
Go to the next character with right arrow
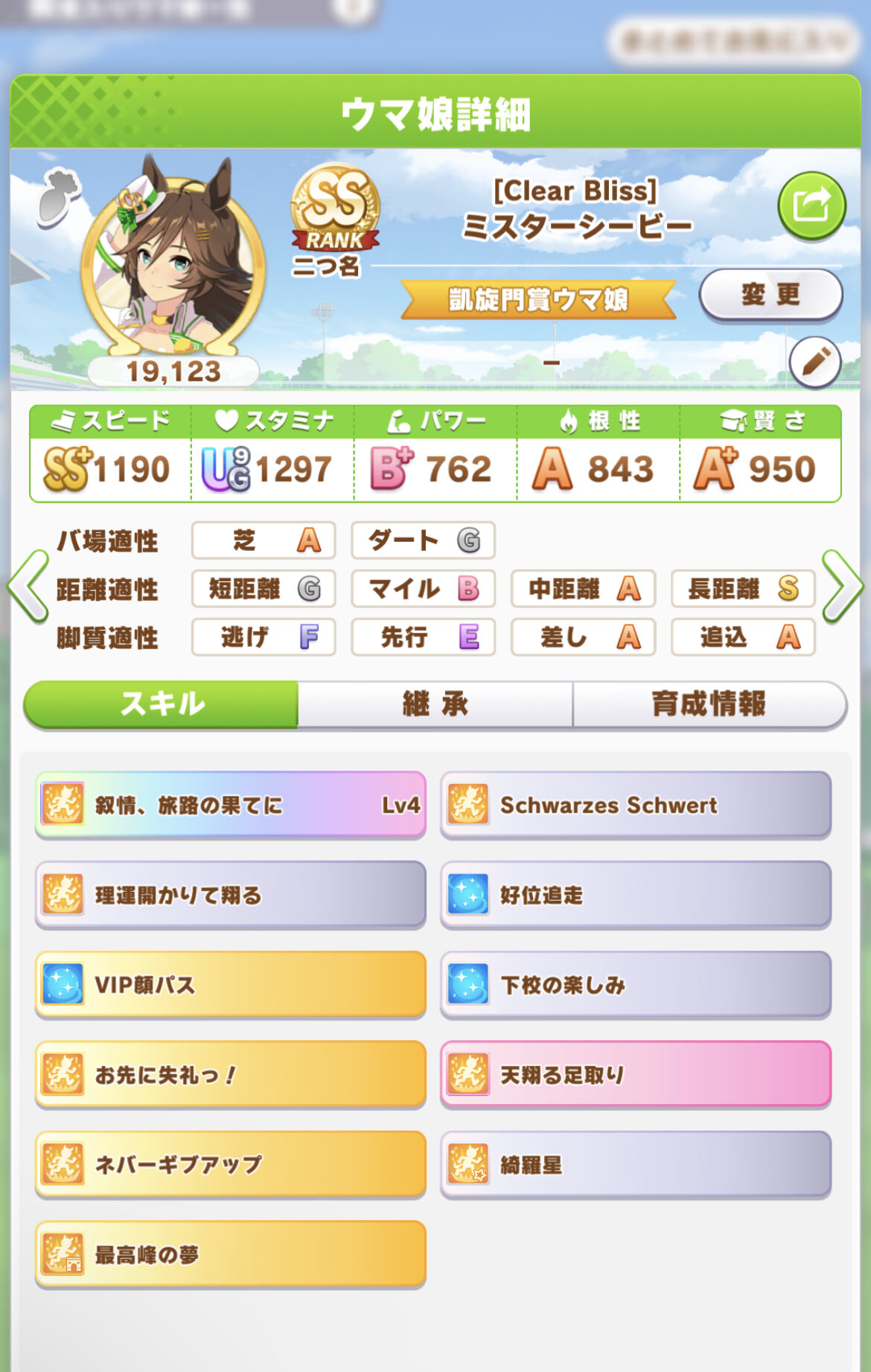[842, 586]
